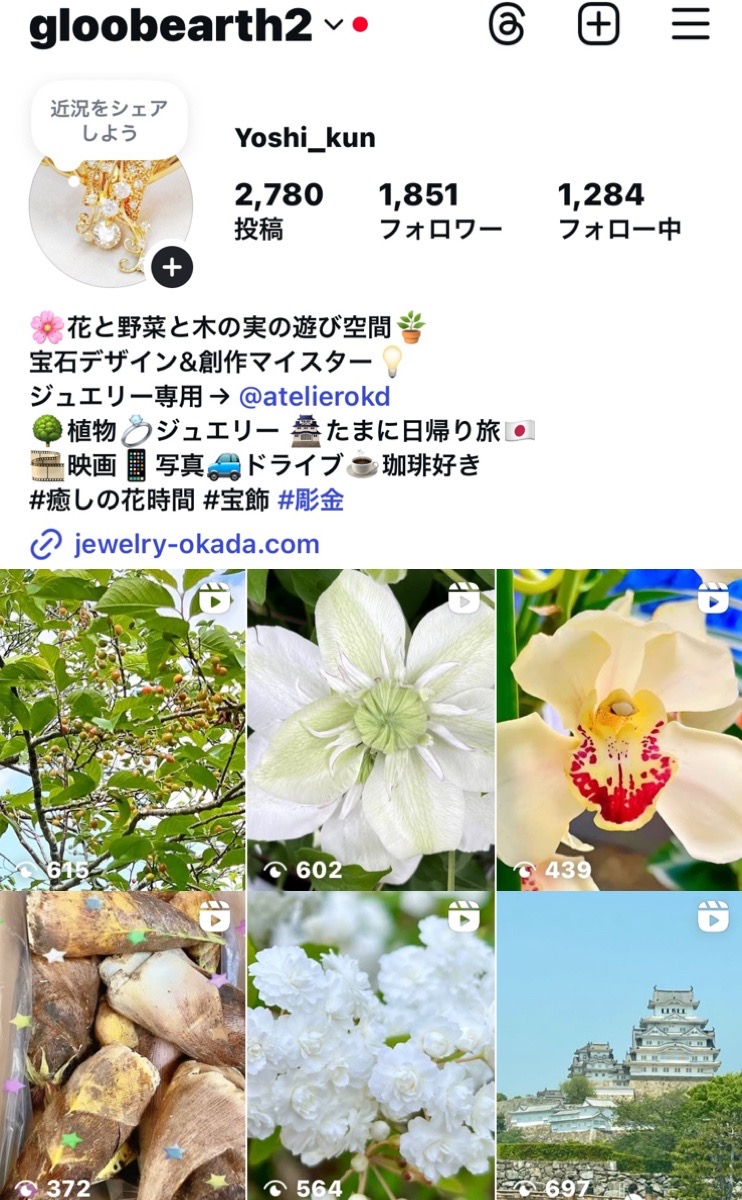Viewport: 742px width, 1200px height.
Task: Open the @atelierokd profile link
Action: [x=314, y=396]
